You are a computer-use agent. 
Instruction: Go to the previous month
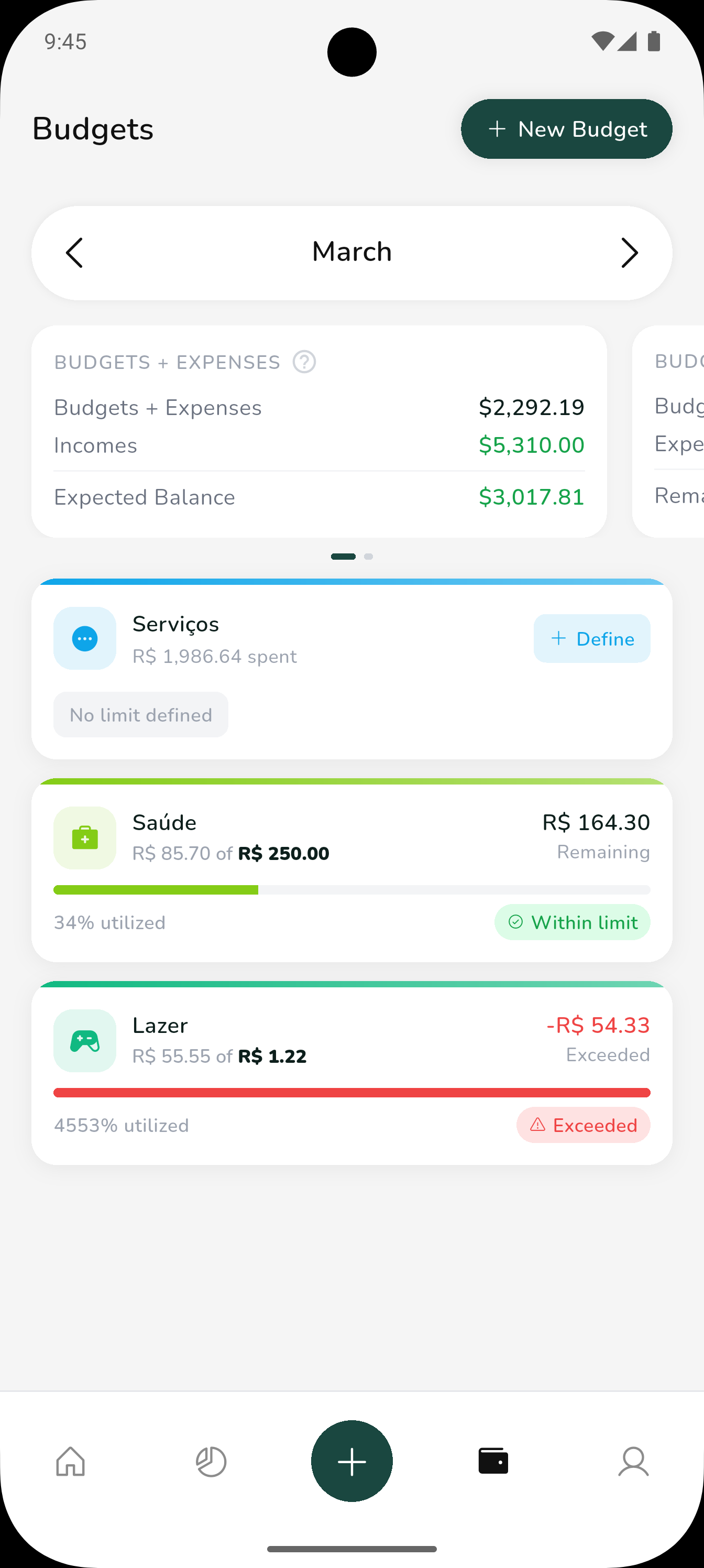[x=74, y=252]
